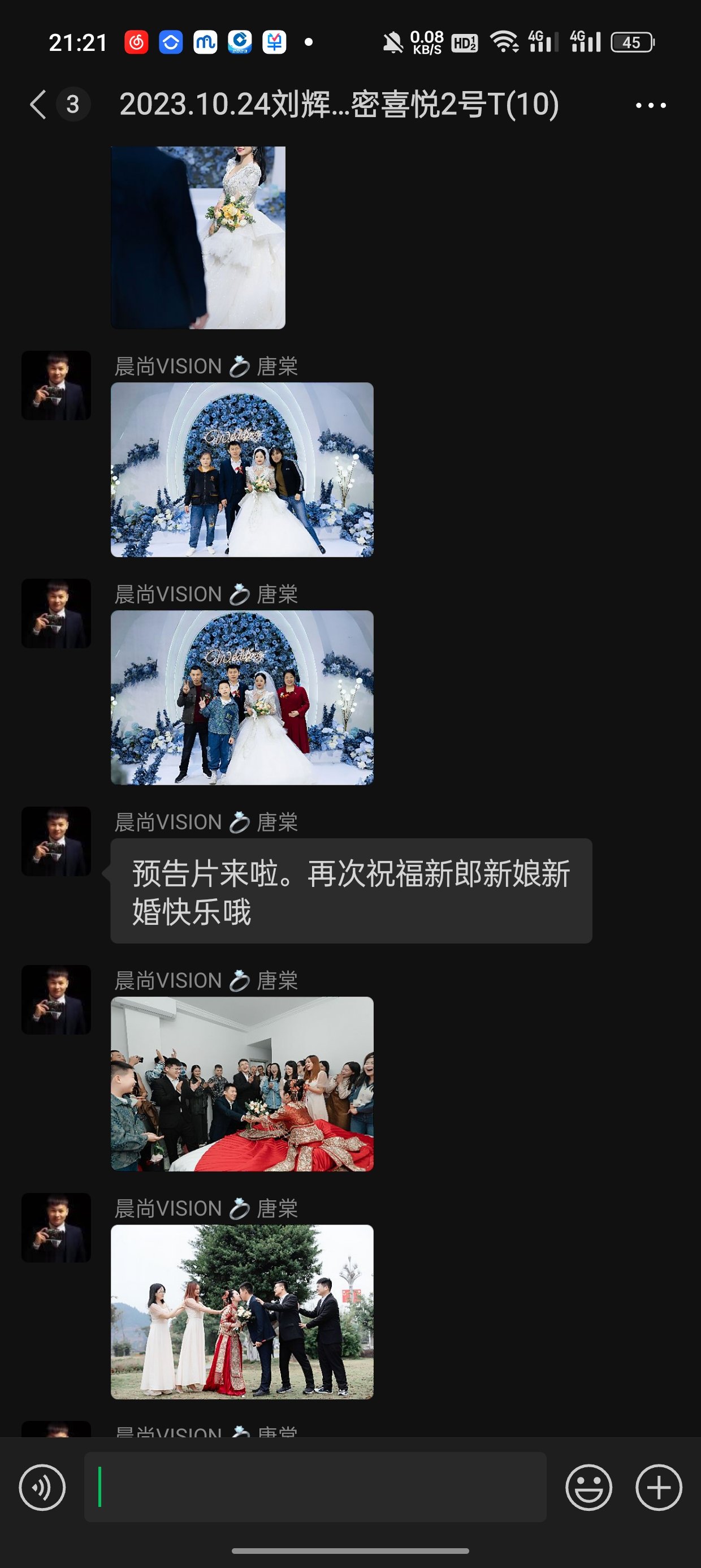The image size is (701, 1568).
Task: View outdoor photo of couple kissing by tree
Action: (x=242, y=1312)
